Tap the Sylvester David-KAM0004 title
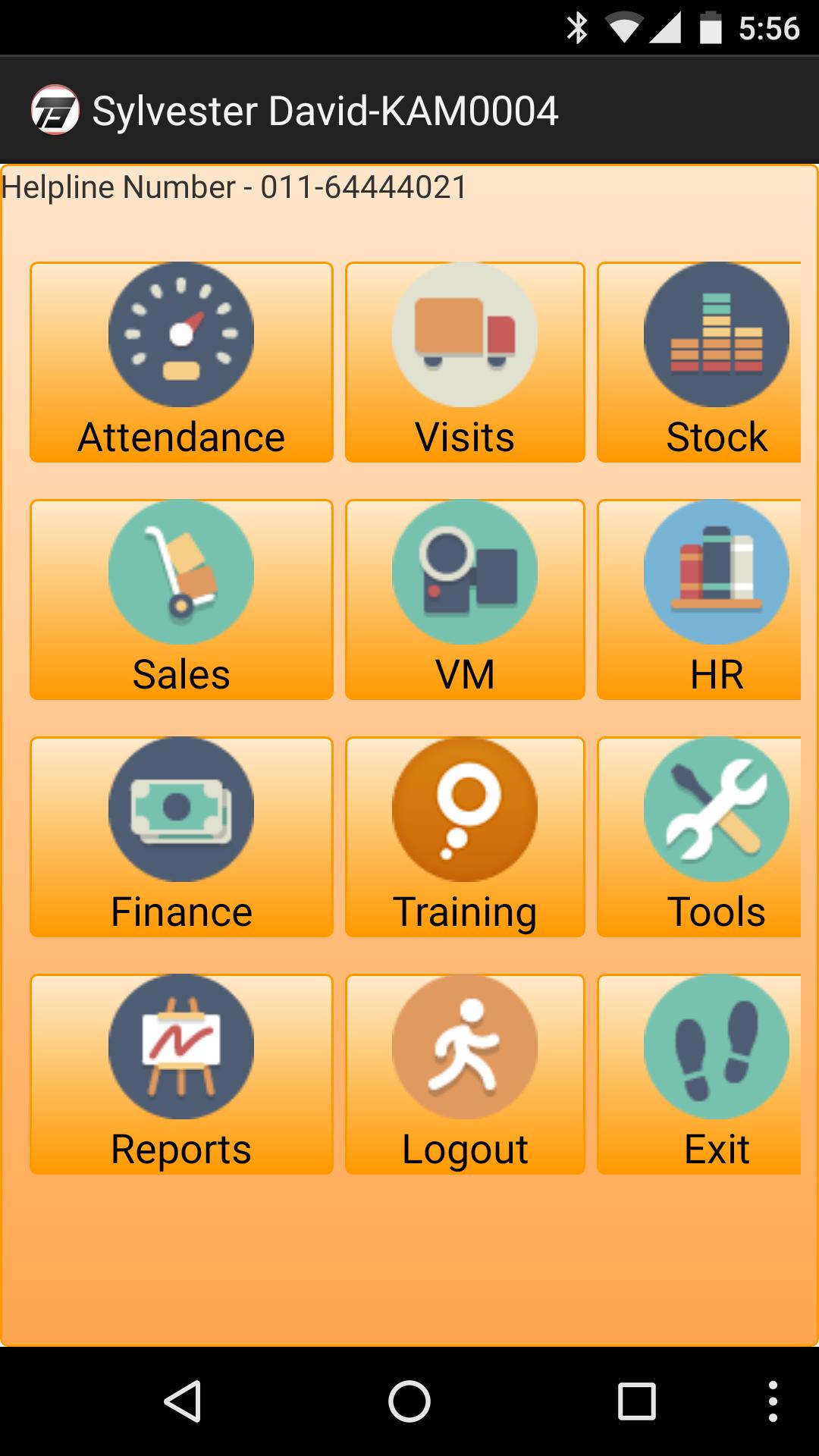Viewport: 819px width, 1456px height. click(x=326, y=110)
